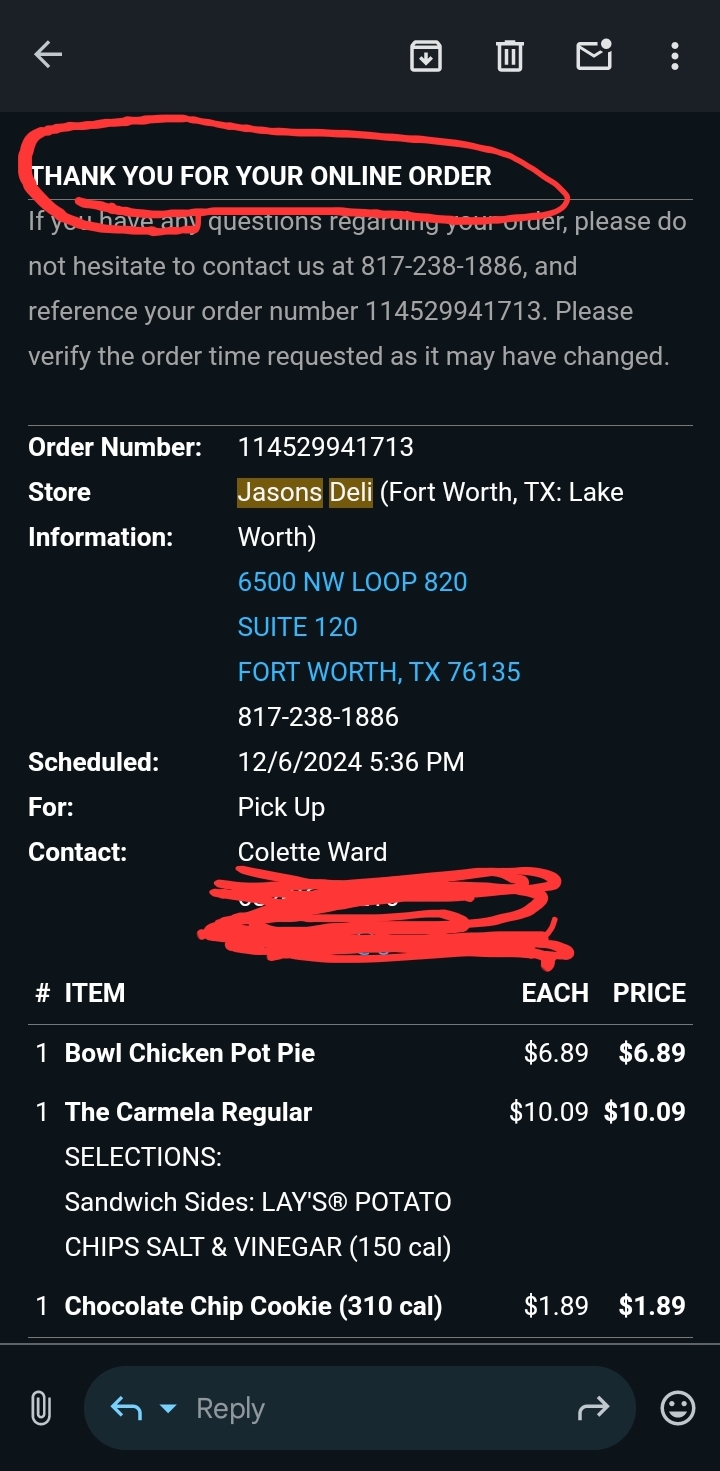Open the more options menu

[675, 56]
